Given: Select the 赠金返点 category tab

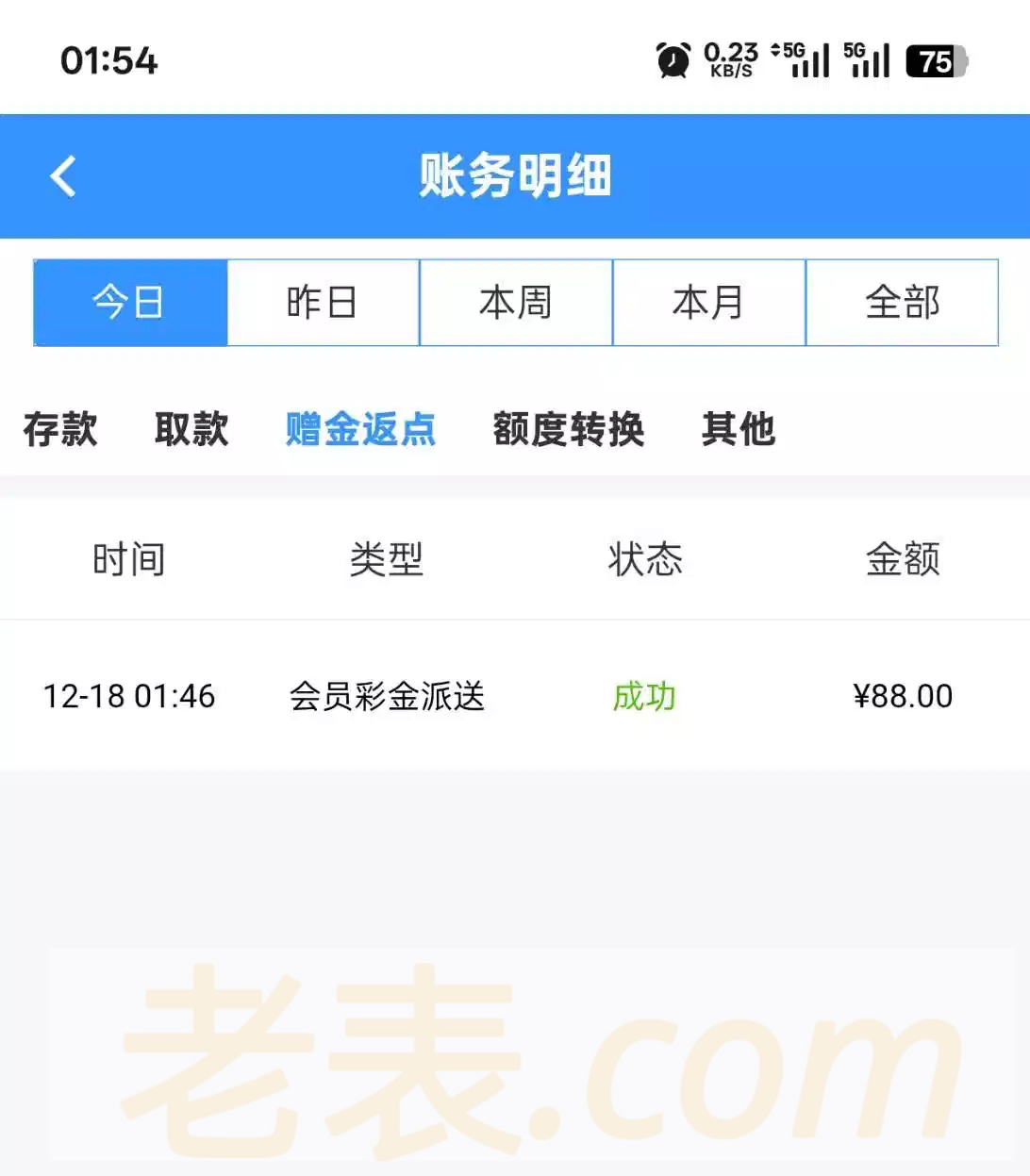Looking at the screenshot, I should point(360,429).
